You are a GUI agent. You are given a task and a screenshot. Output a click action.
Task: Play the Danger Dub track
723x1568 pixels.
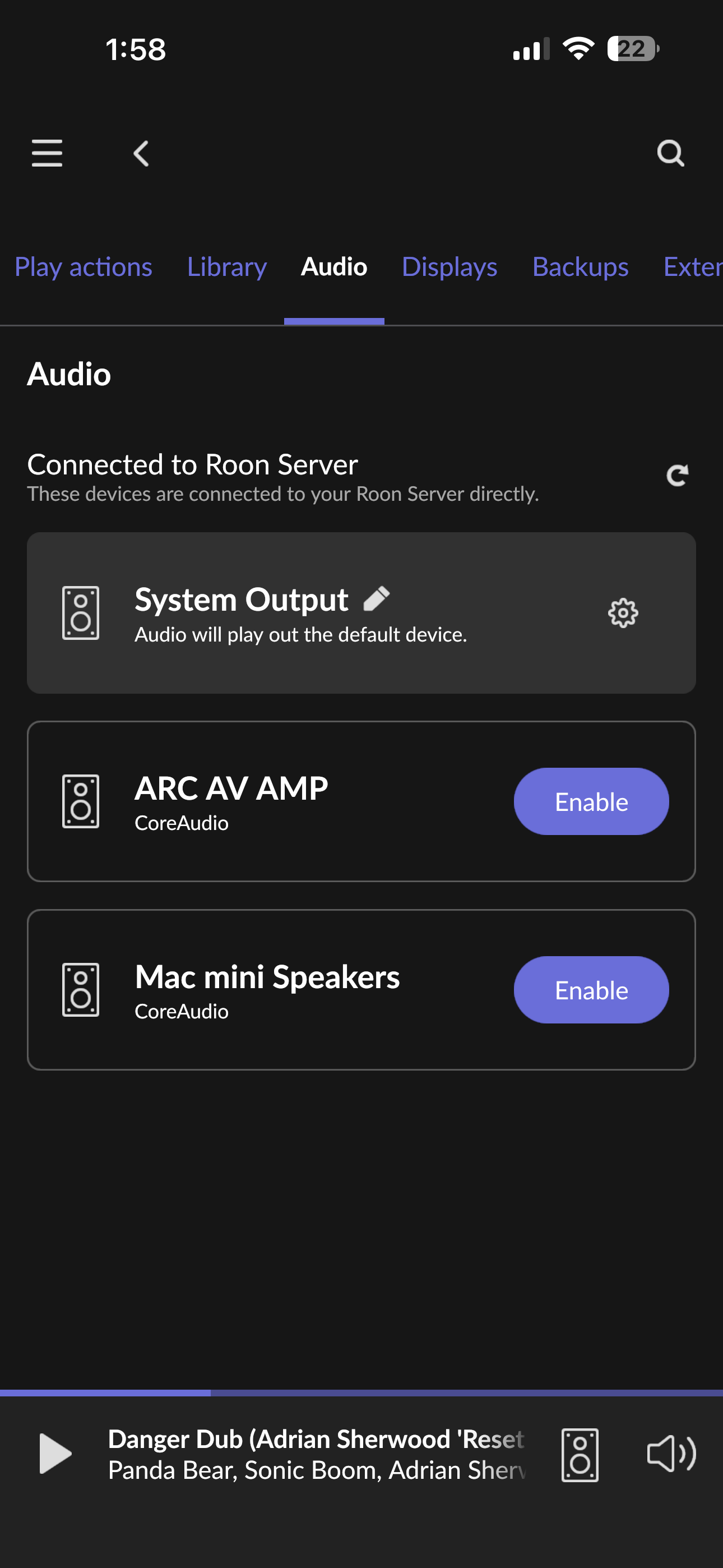(x=55, y=1454)
